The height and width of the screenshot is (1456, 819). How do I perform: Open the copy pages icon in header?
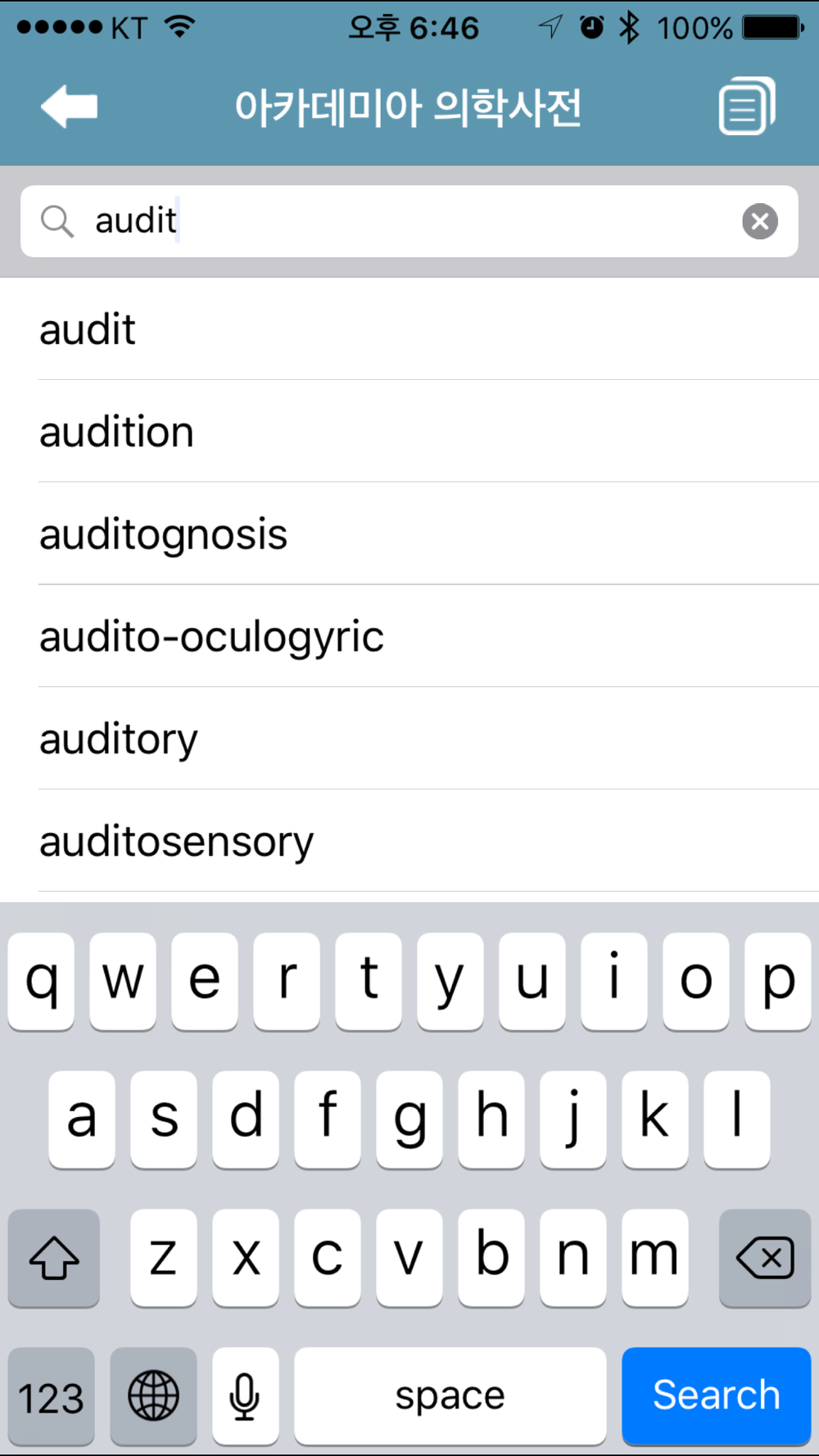[747, 106]
